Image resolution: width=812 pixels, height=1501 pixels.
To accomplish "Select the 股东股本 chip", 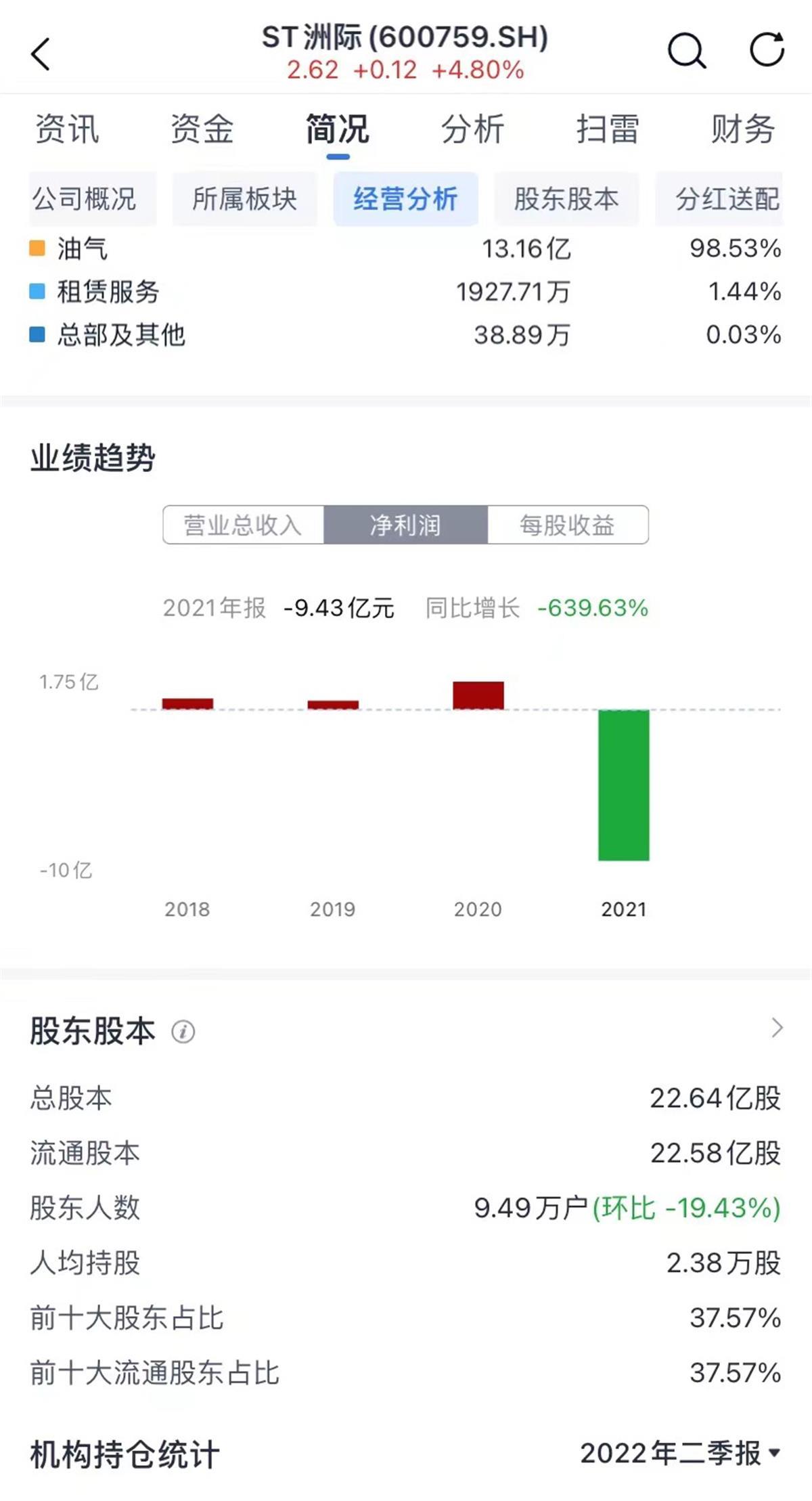I will [x=566, y=199].
